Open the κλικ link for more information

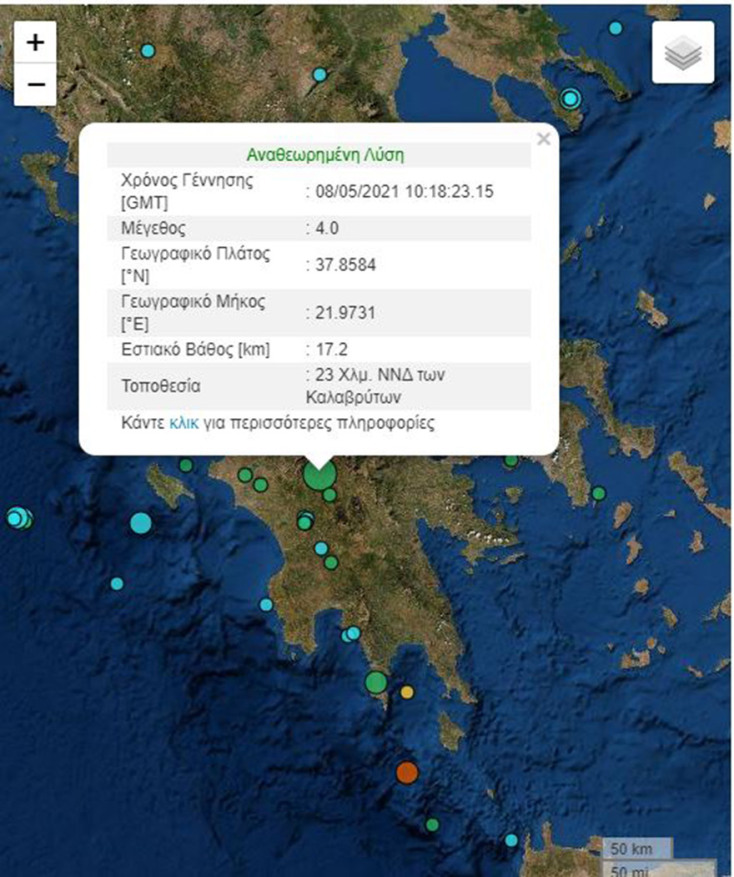click(183, 423)
